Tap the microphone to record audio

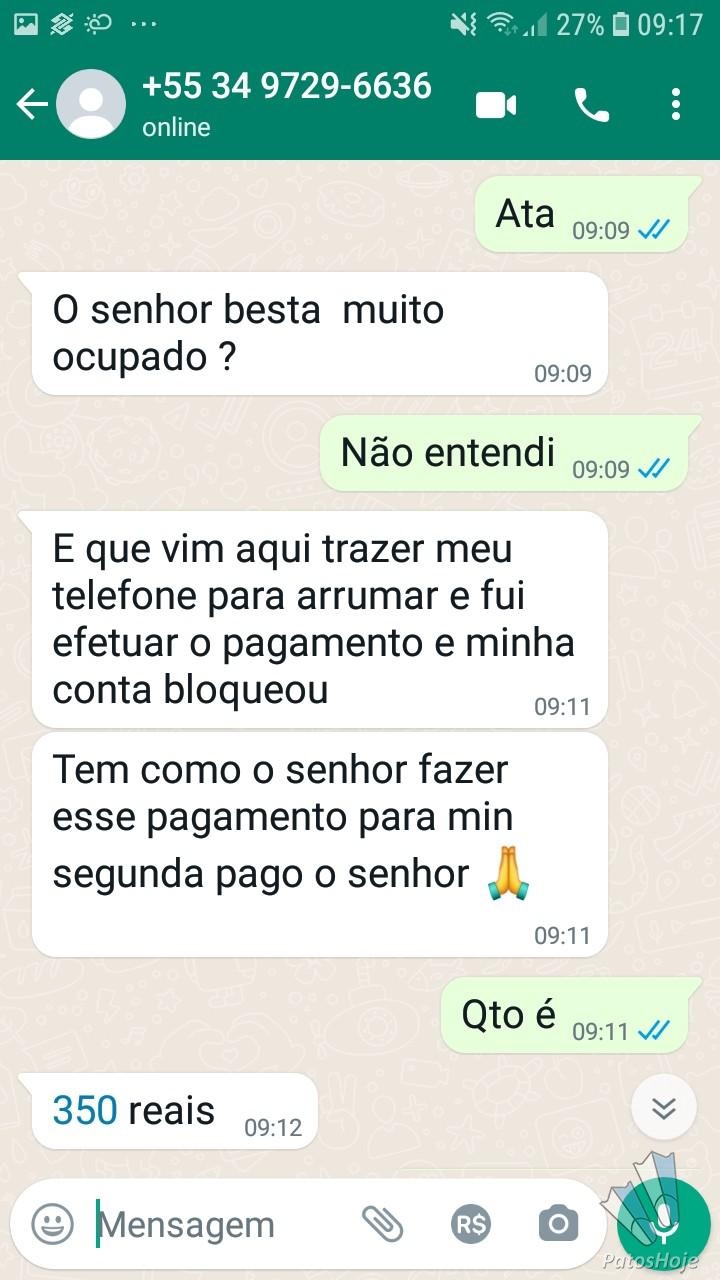[663, 1223]
